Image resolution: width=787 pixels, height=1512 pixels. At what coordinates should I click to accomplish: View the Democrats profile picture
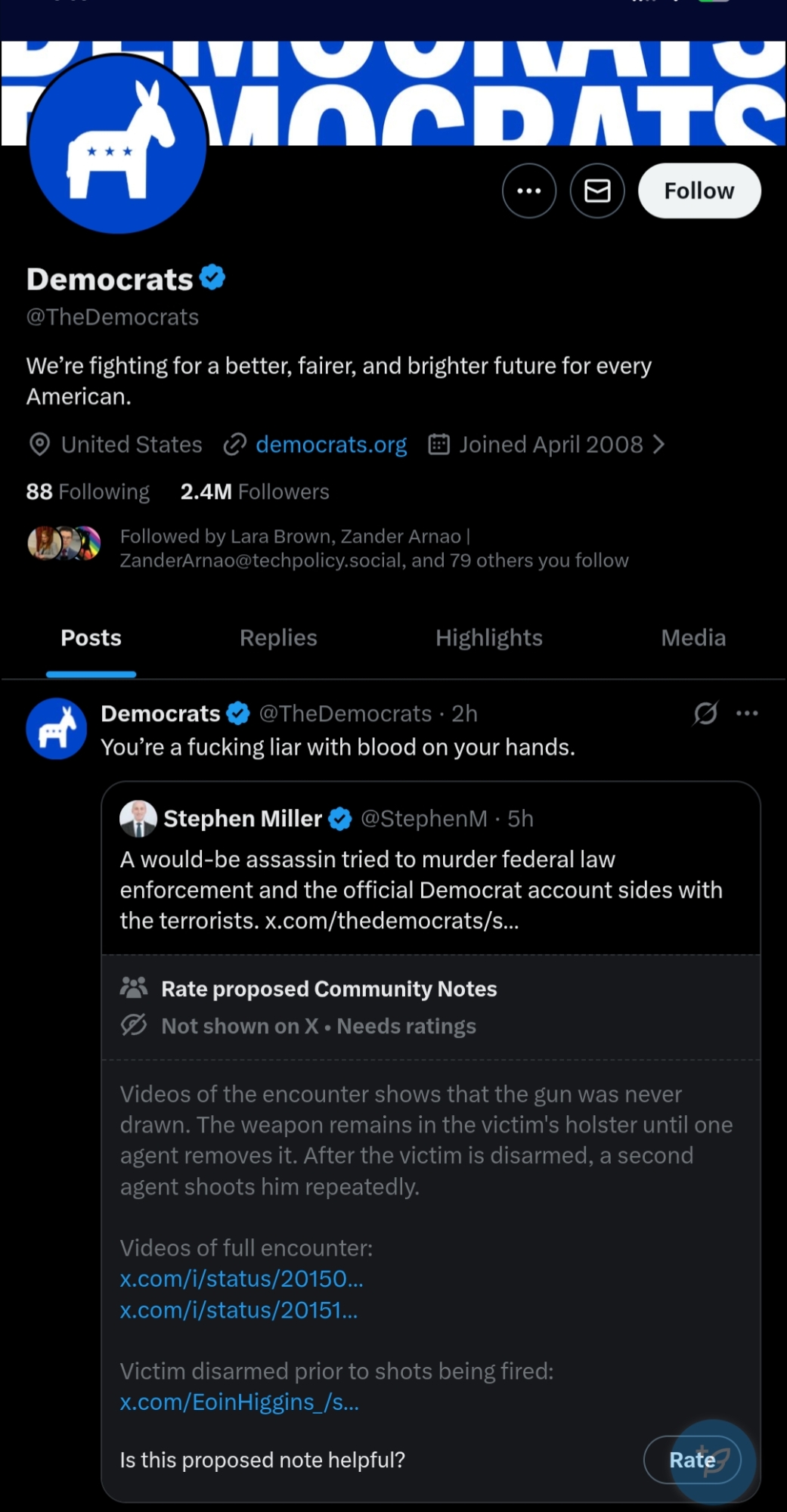(118, 145)
